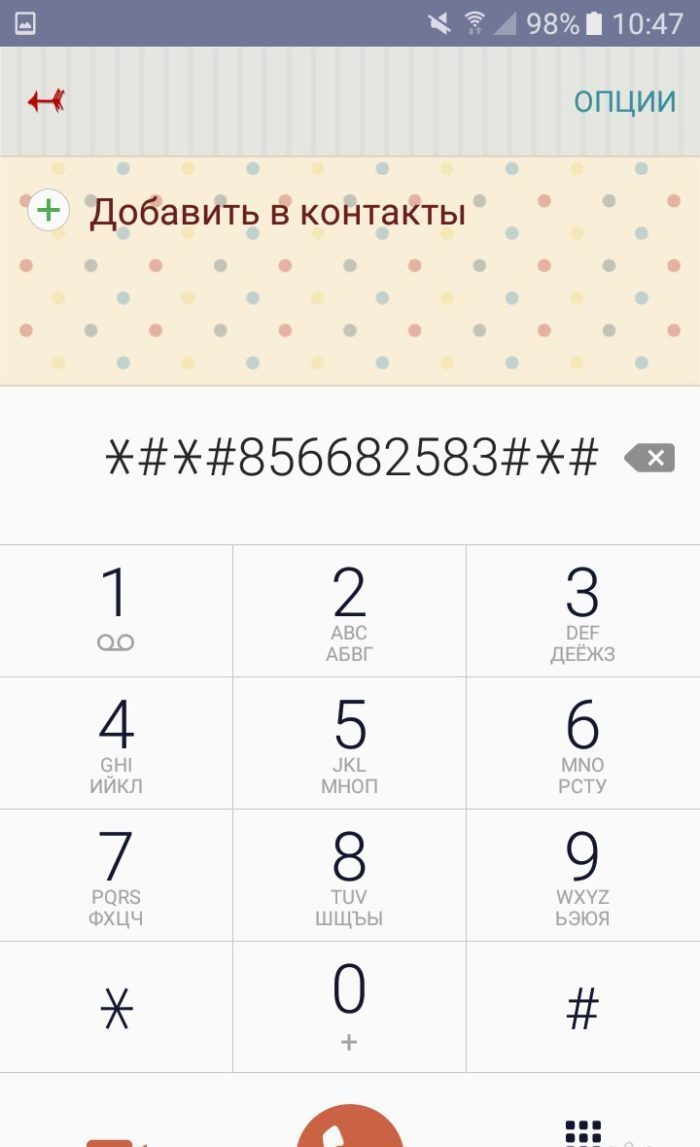The width and height of the screenshot is (700, 1147).
Task: Enter digit 9 WXYZ
Action: click(583, 876)
